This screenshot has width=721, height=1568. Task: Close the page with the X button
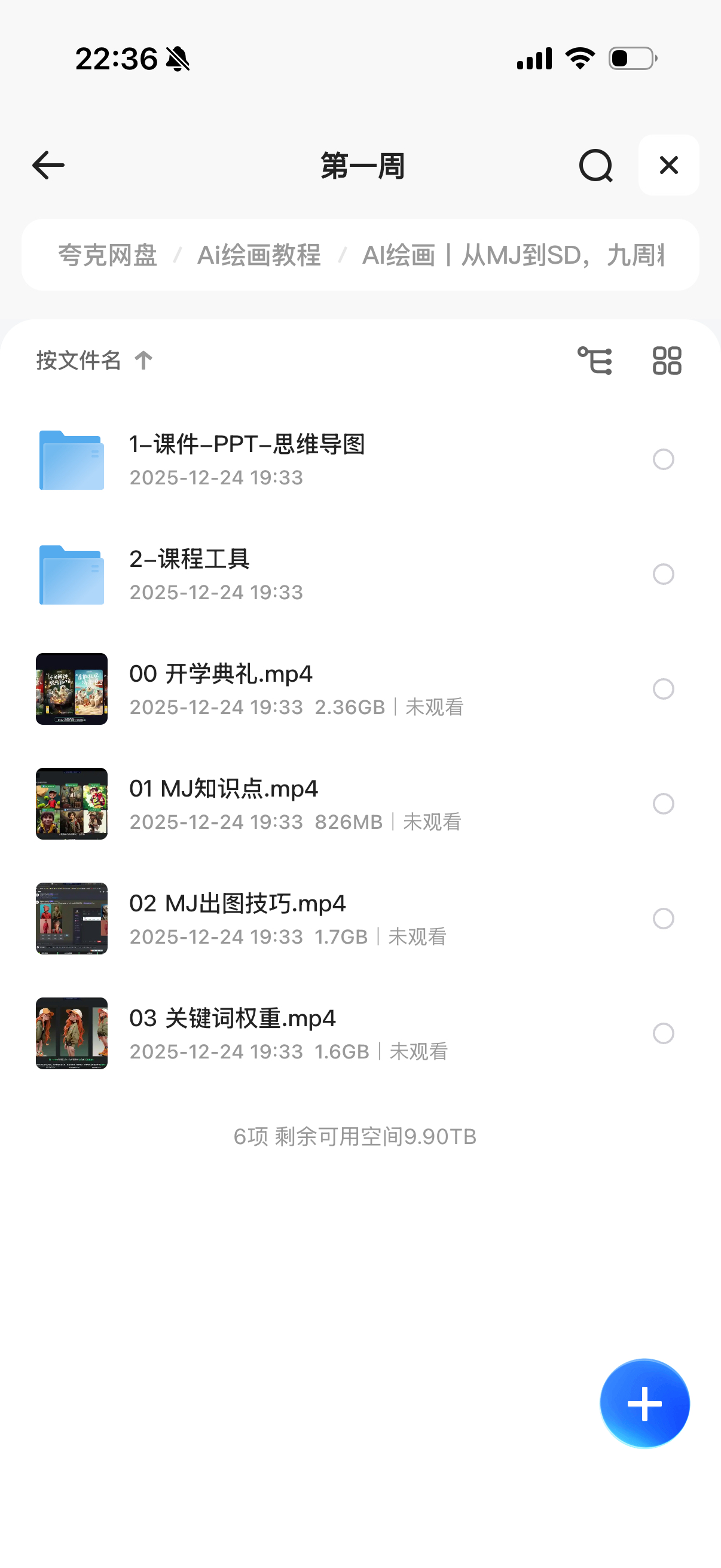[x=668, y=165]
